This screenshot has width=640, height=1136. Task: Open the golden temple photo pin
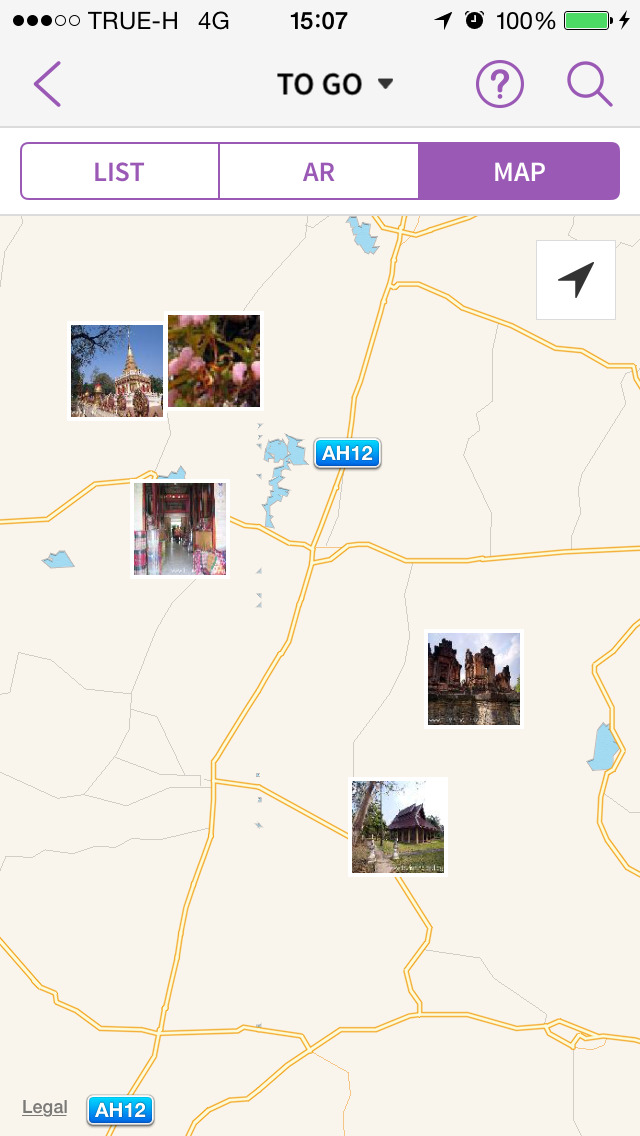click(117, 370)
